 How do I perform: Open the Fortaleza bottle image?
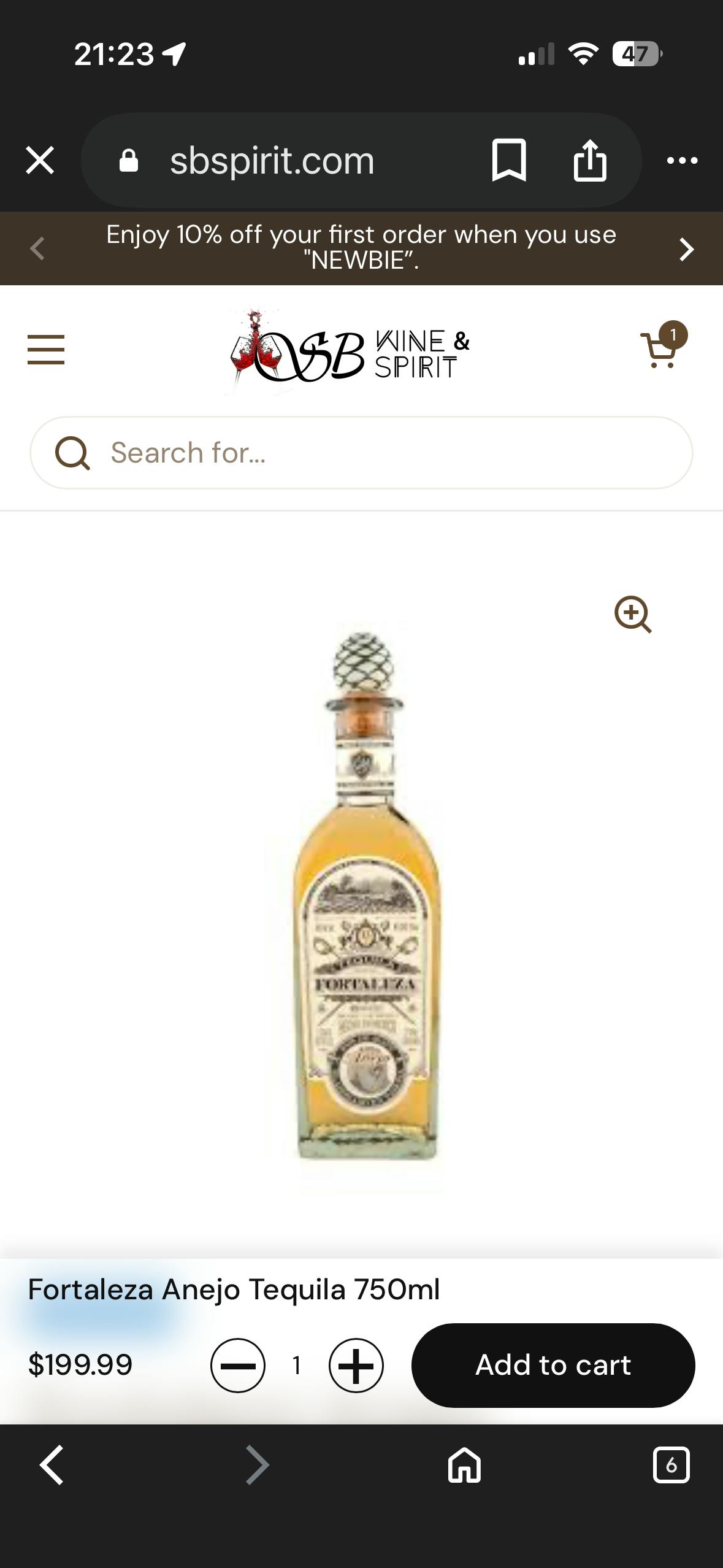point(366,896)
